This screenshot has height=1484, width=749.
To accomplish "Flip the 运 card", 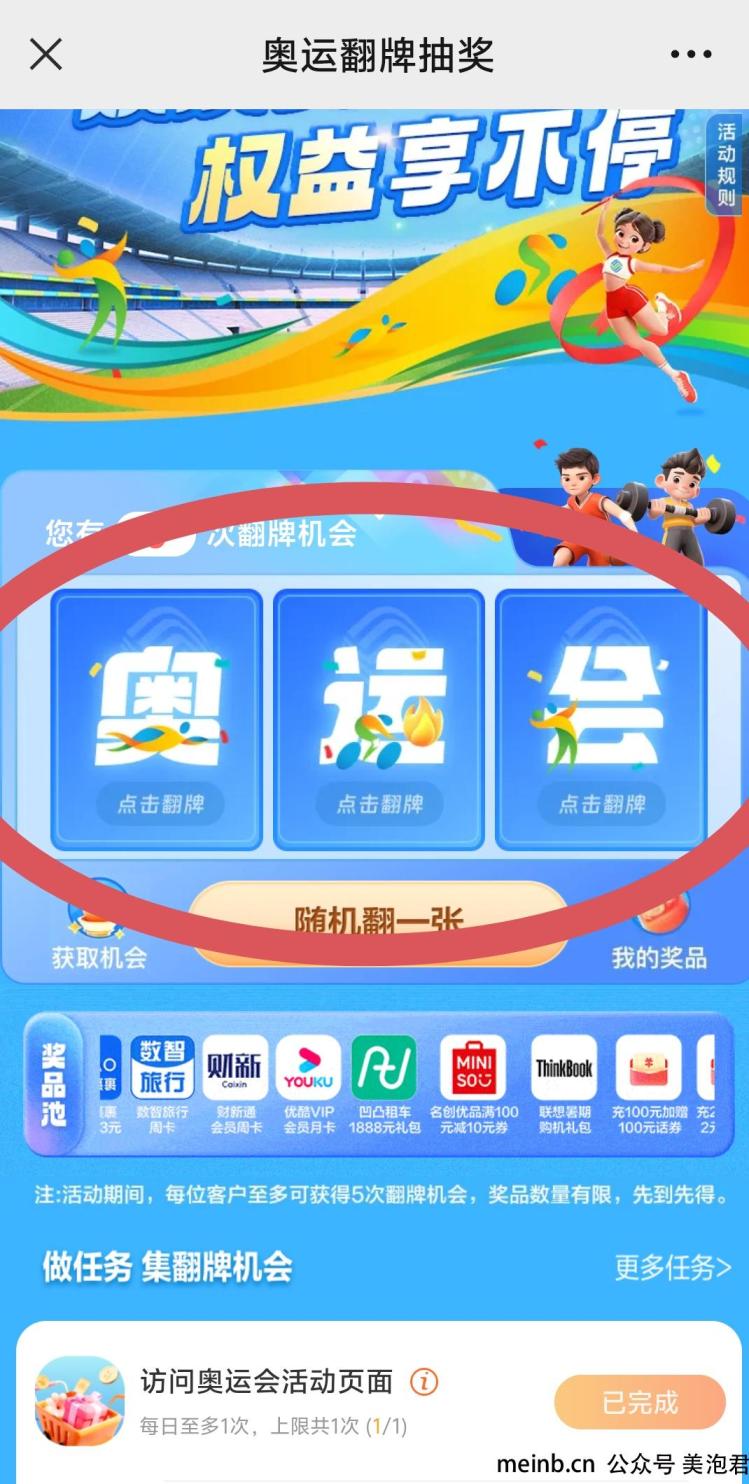I will (x=379, y=719).
